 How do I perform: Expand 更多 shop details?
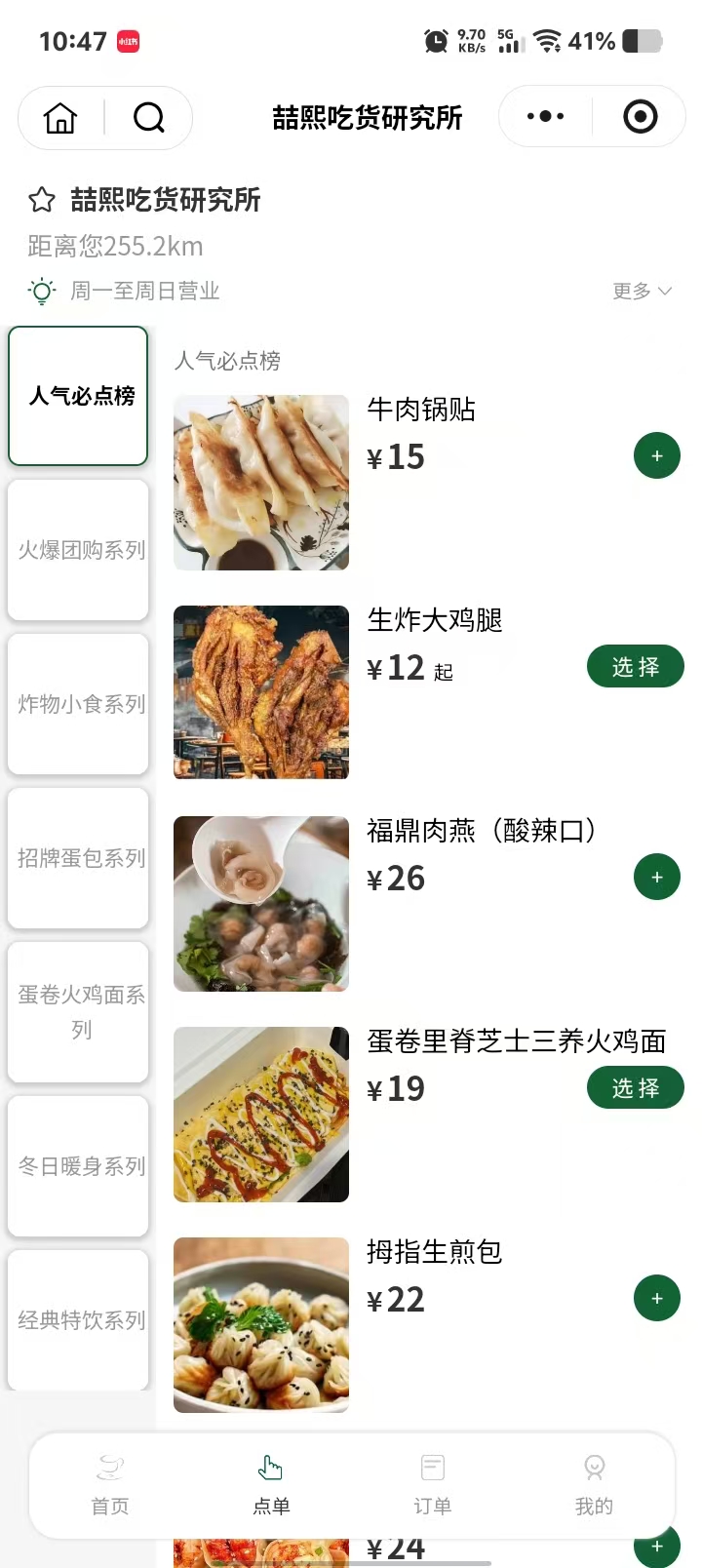pos(642,291)
